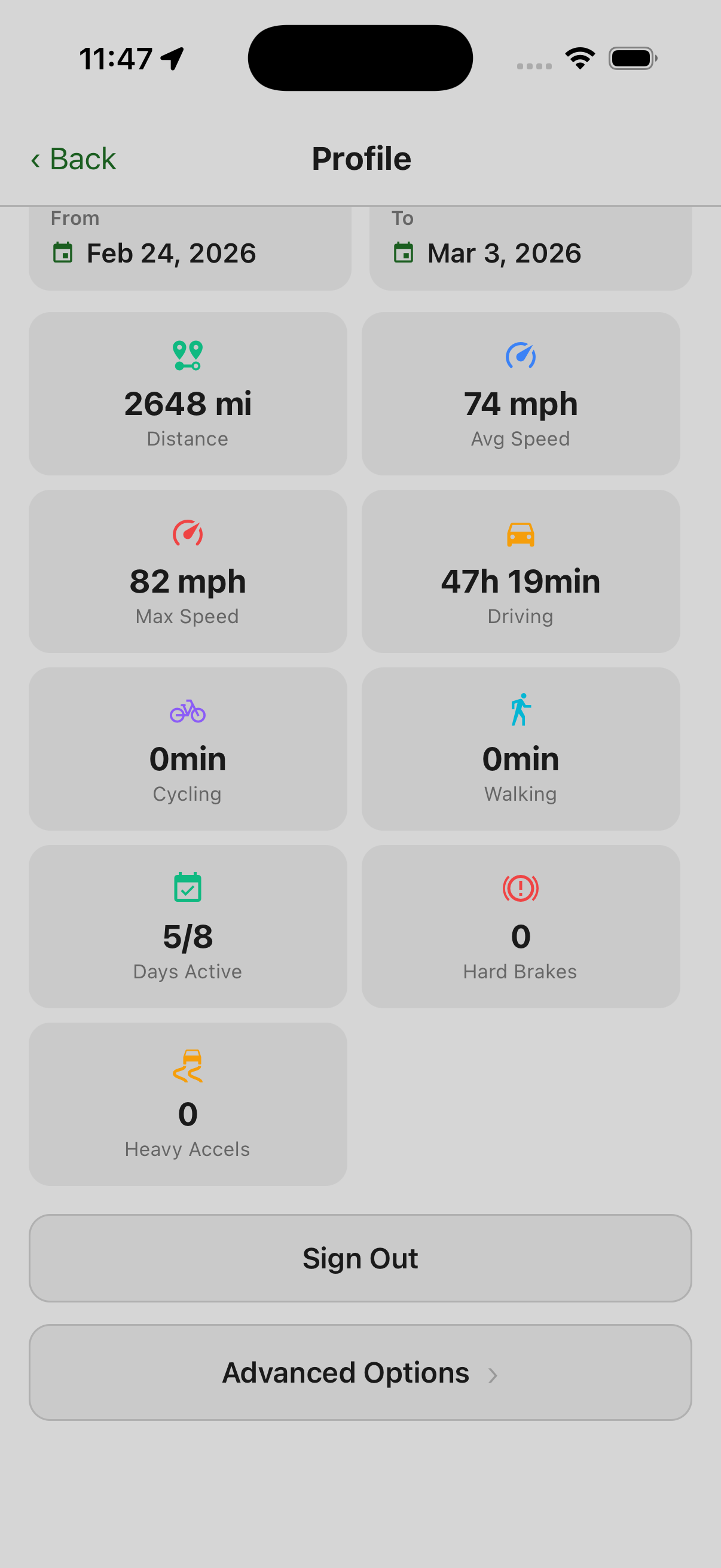This screenshot has width=721, height=1568.
Task: Click the blue walking person icon
Action: tap(520, 709)
